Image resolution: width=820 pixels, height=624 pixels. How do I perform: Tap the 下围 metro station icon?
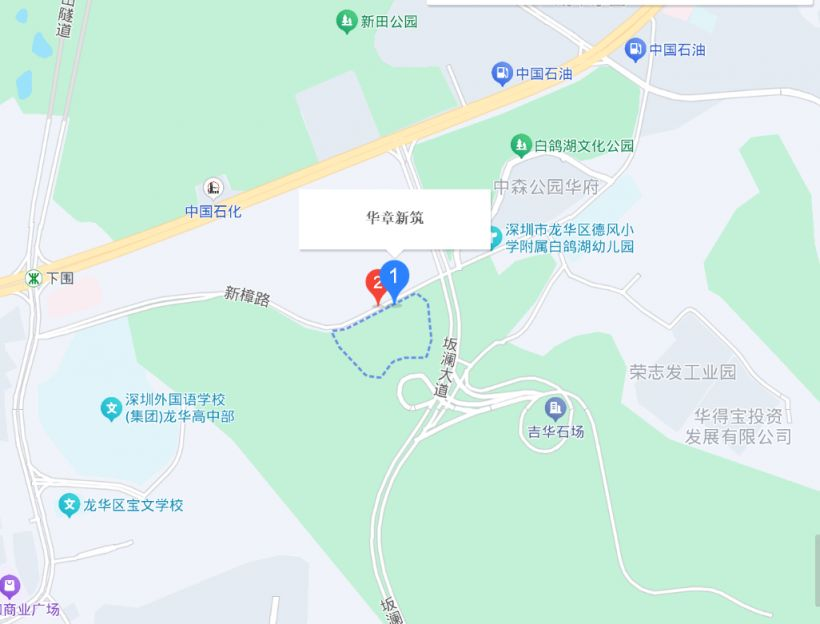34,278
